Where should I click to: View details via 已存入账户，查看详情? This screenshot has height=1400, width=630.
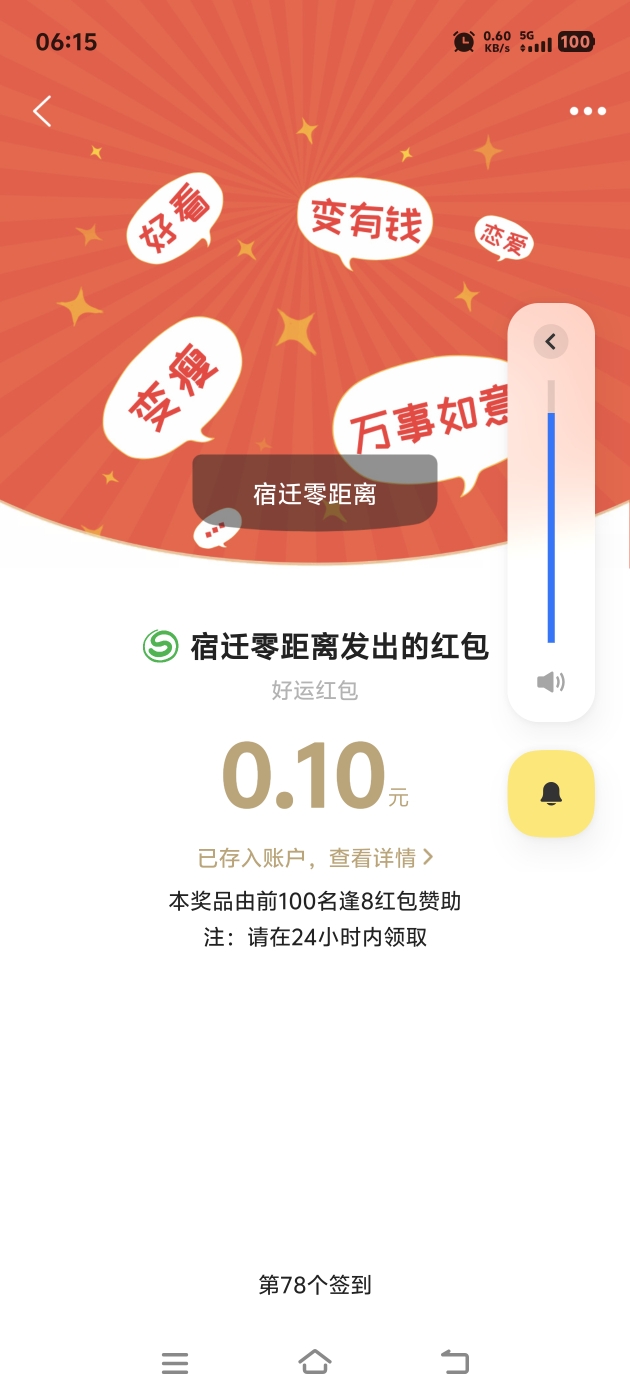(315, 857)
